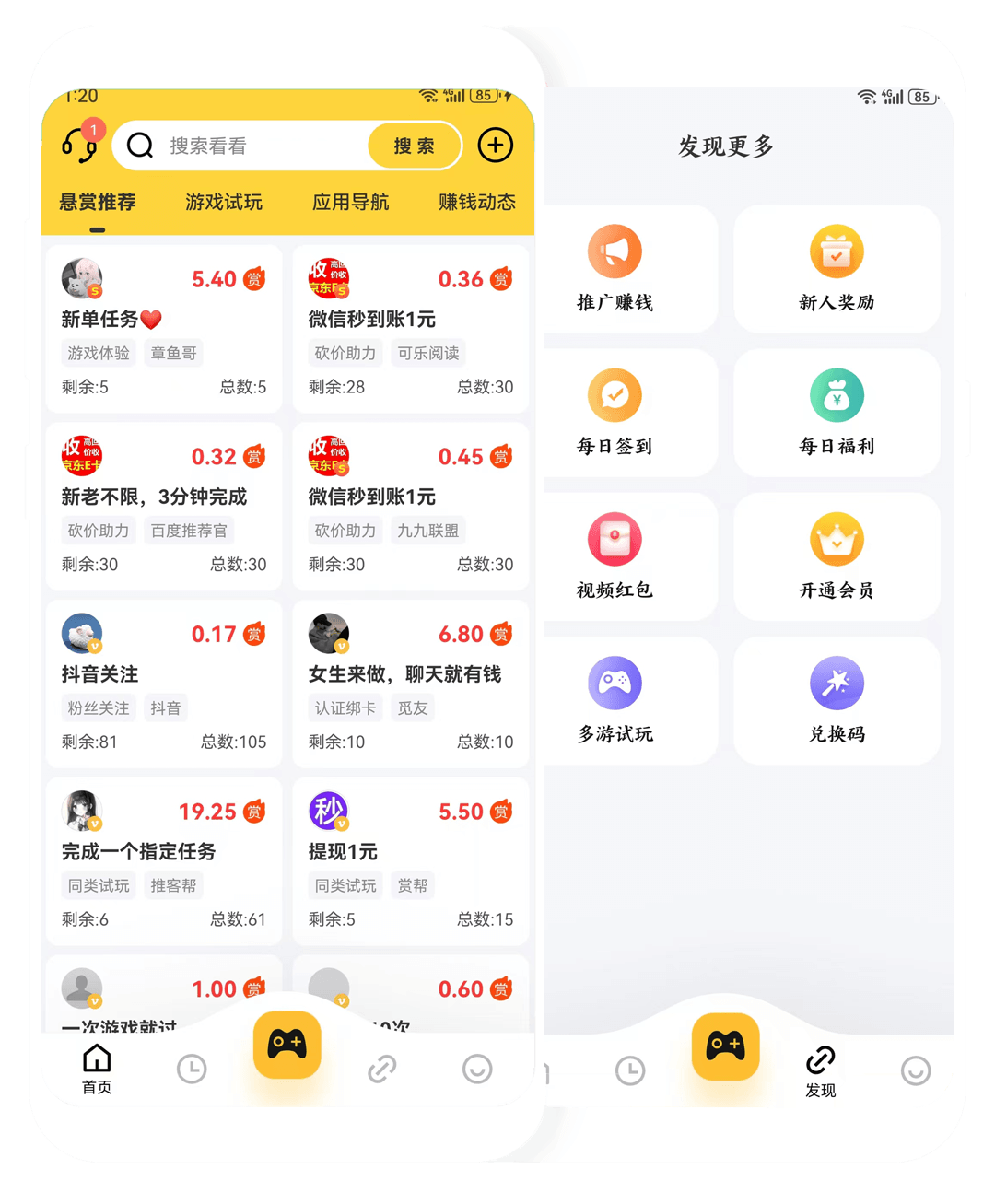Switch to the 游戏试玩 tab
The height and width of the screenshot is (1204, 995).
click(224, 203)
